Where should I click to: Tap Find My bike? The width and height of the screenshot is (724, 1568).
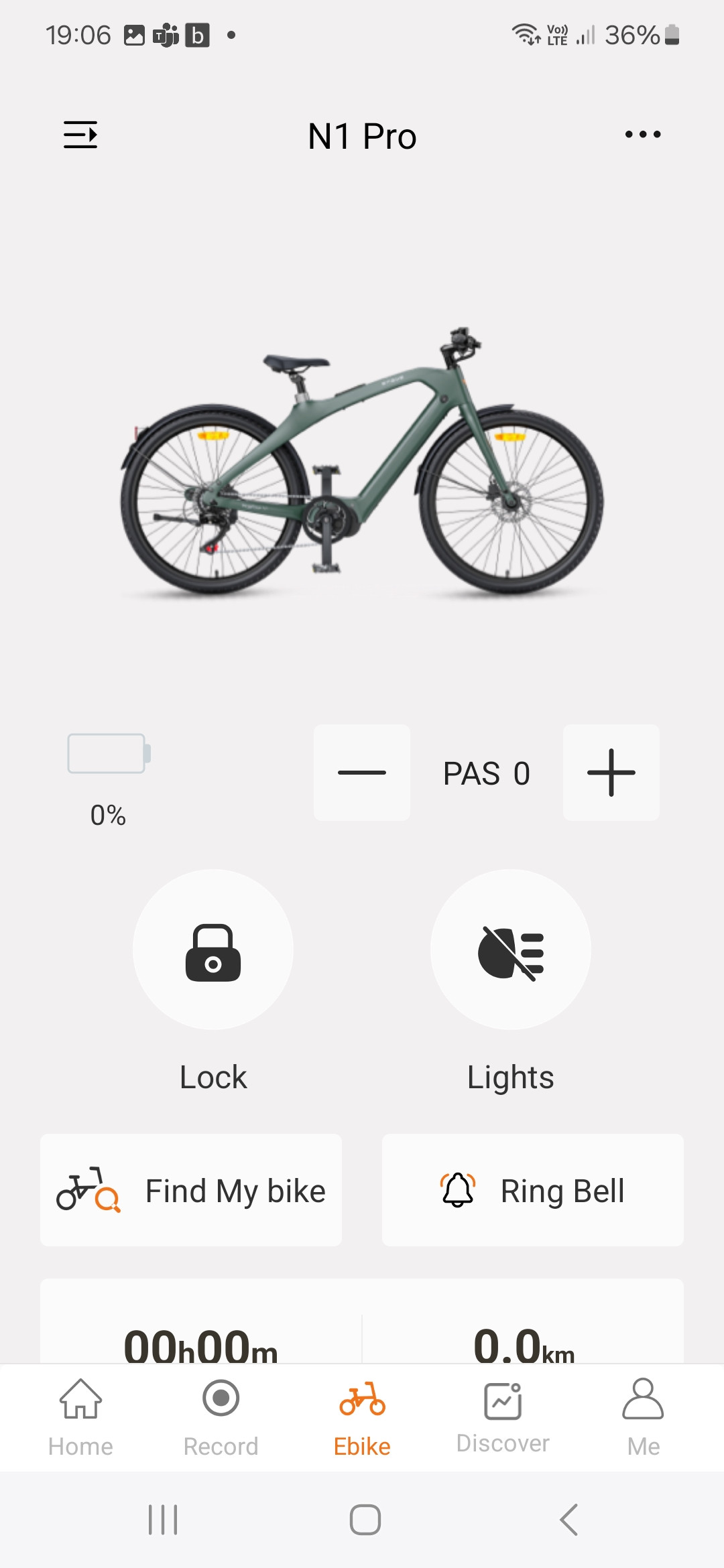191,1190
